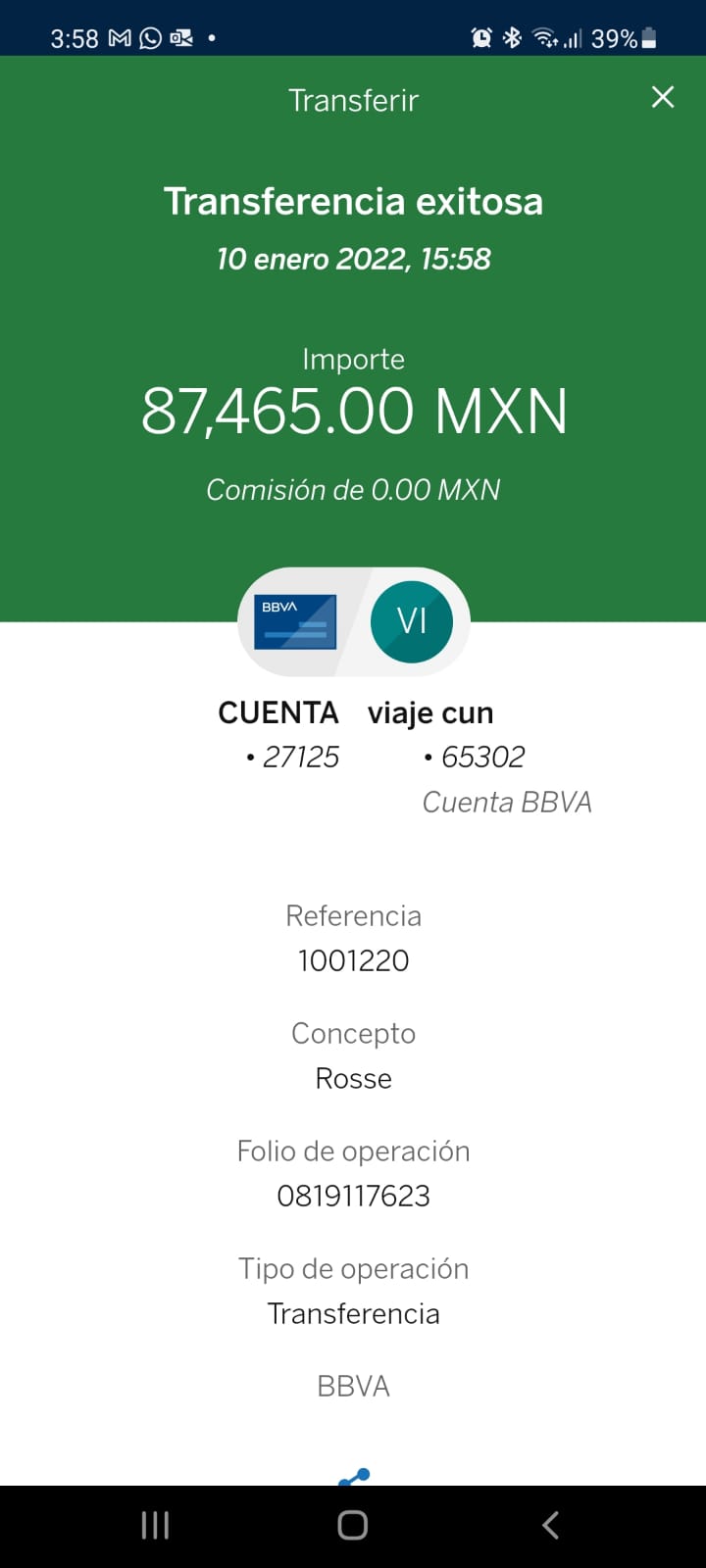The width and height of the screenshot is (706, 1568).
Task: Tap the share icon for this receipt
Action: (x=353, y=1477)
